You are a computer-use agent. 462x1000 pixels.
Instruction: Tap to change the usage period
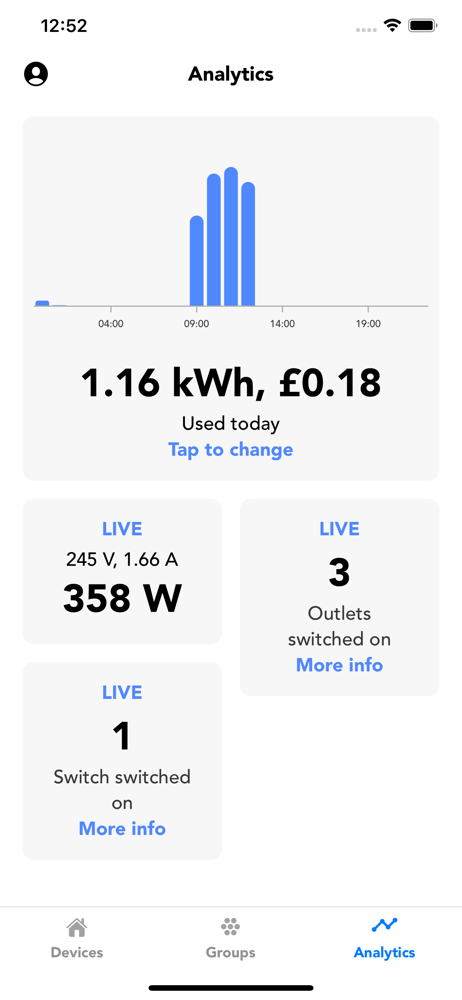click(x=230, y=450)
